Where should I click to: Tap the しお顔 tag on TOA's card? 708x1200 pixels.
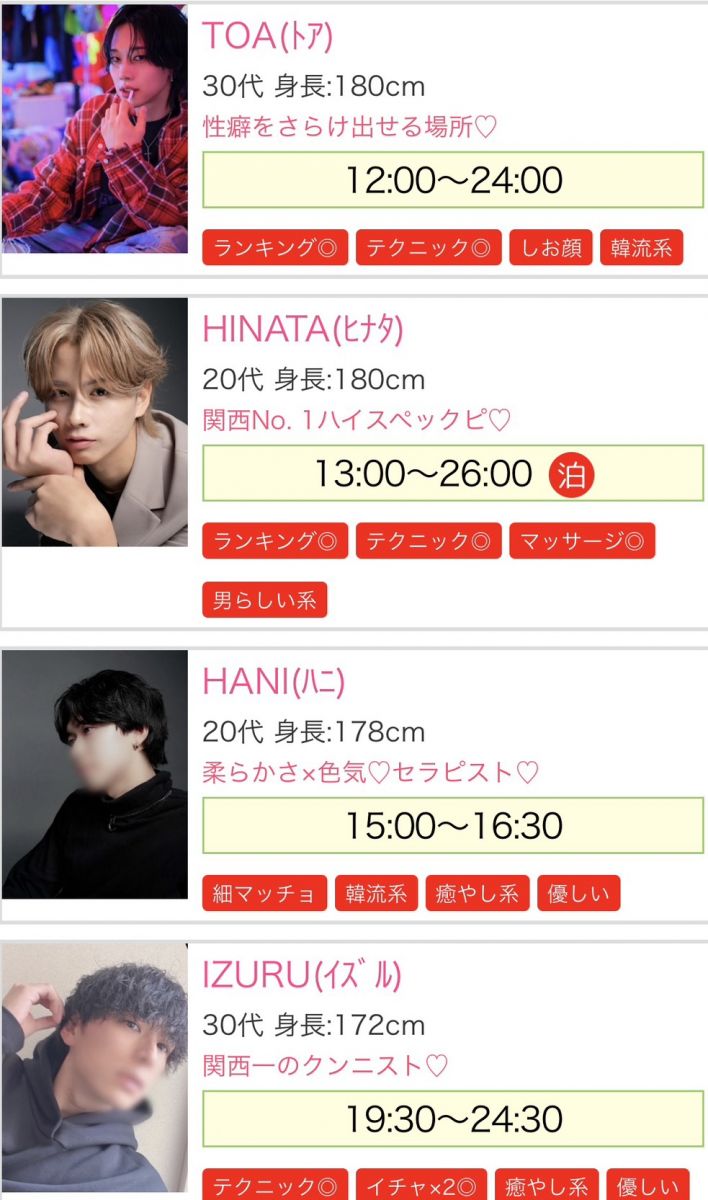[551, 248]
